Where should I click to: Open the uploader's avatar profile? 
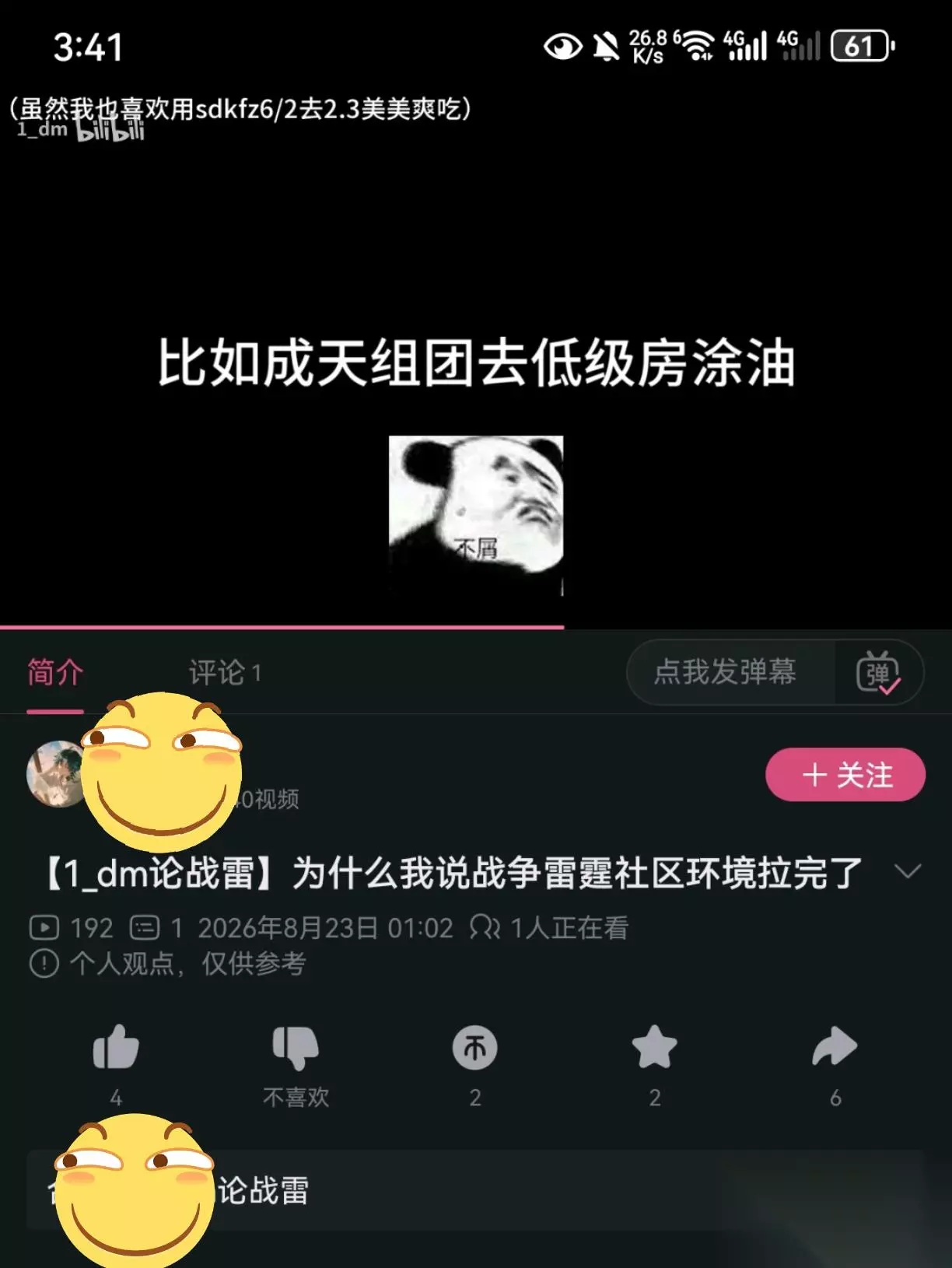click(x=56, y=774)
